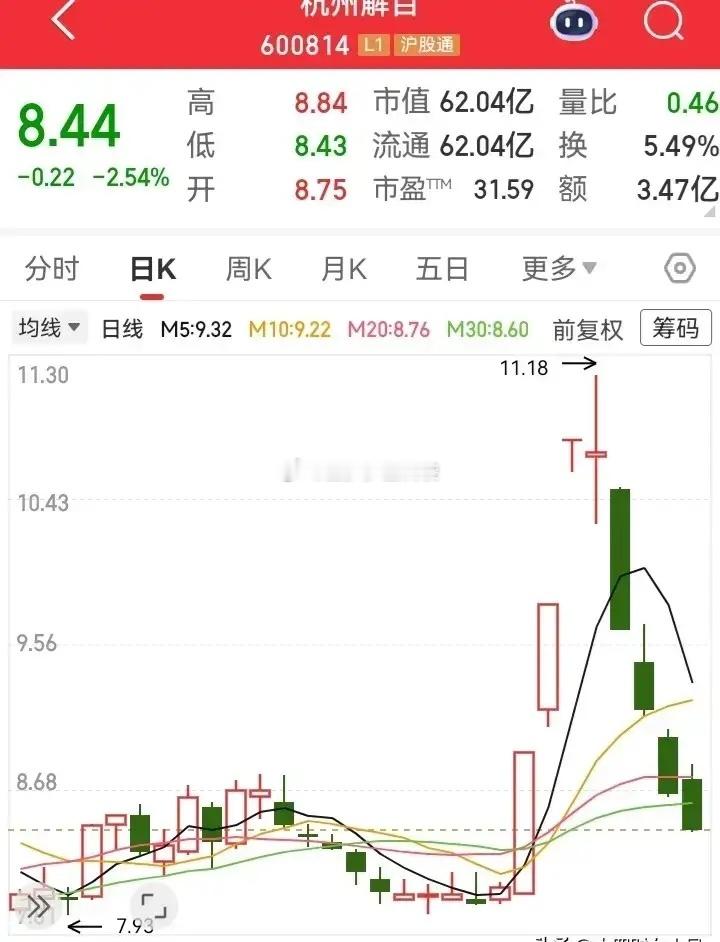Screen dimensions: 720x942
Task: Open the 五日 five-day view
Action: tap(440, 268)
